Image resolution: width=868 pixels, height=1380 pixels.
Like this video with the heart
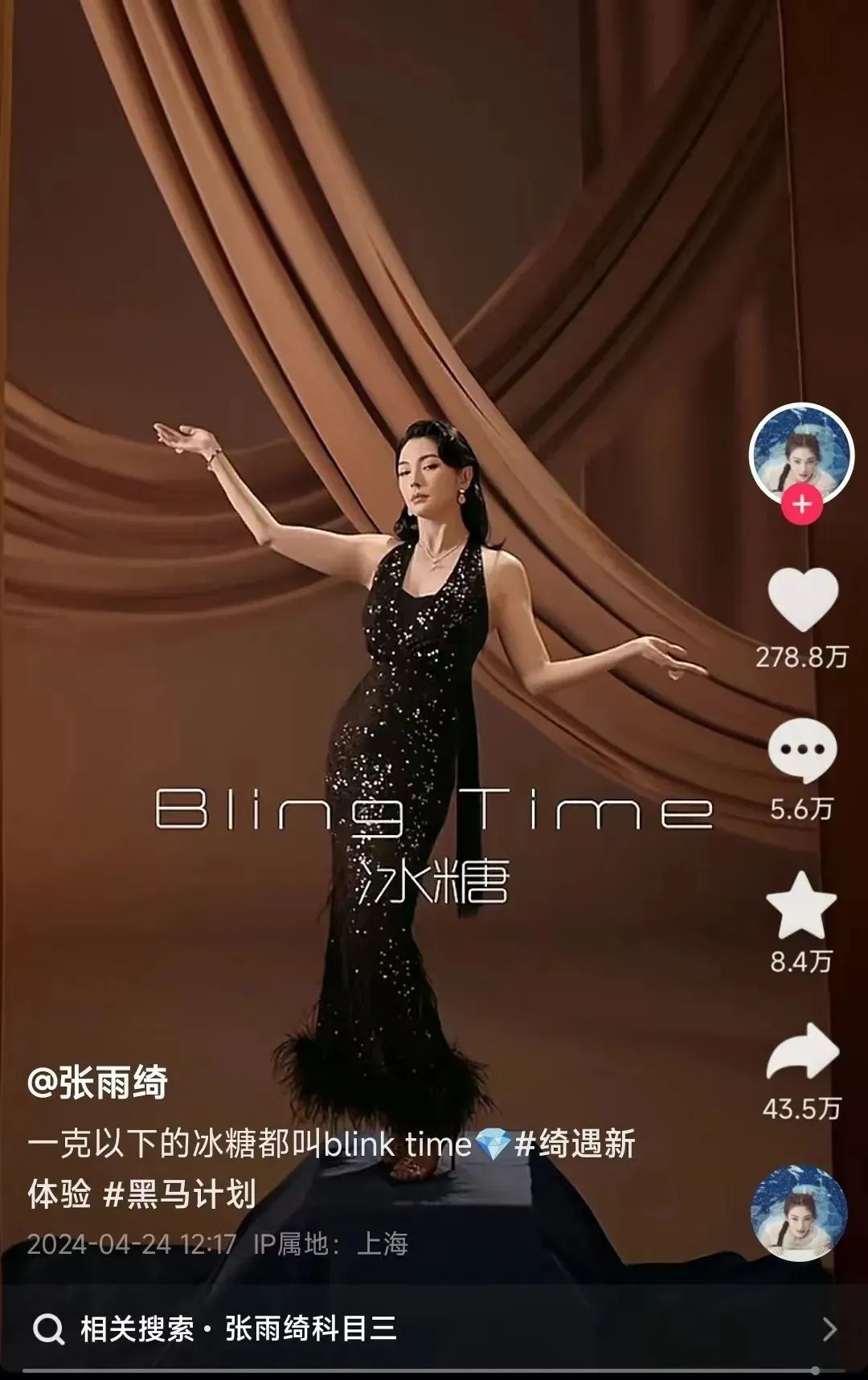click(802, 599)
